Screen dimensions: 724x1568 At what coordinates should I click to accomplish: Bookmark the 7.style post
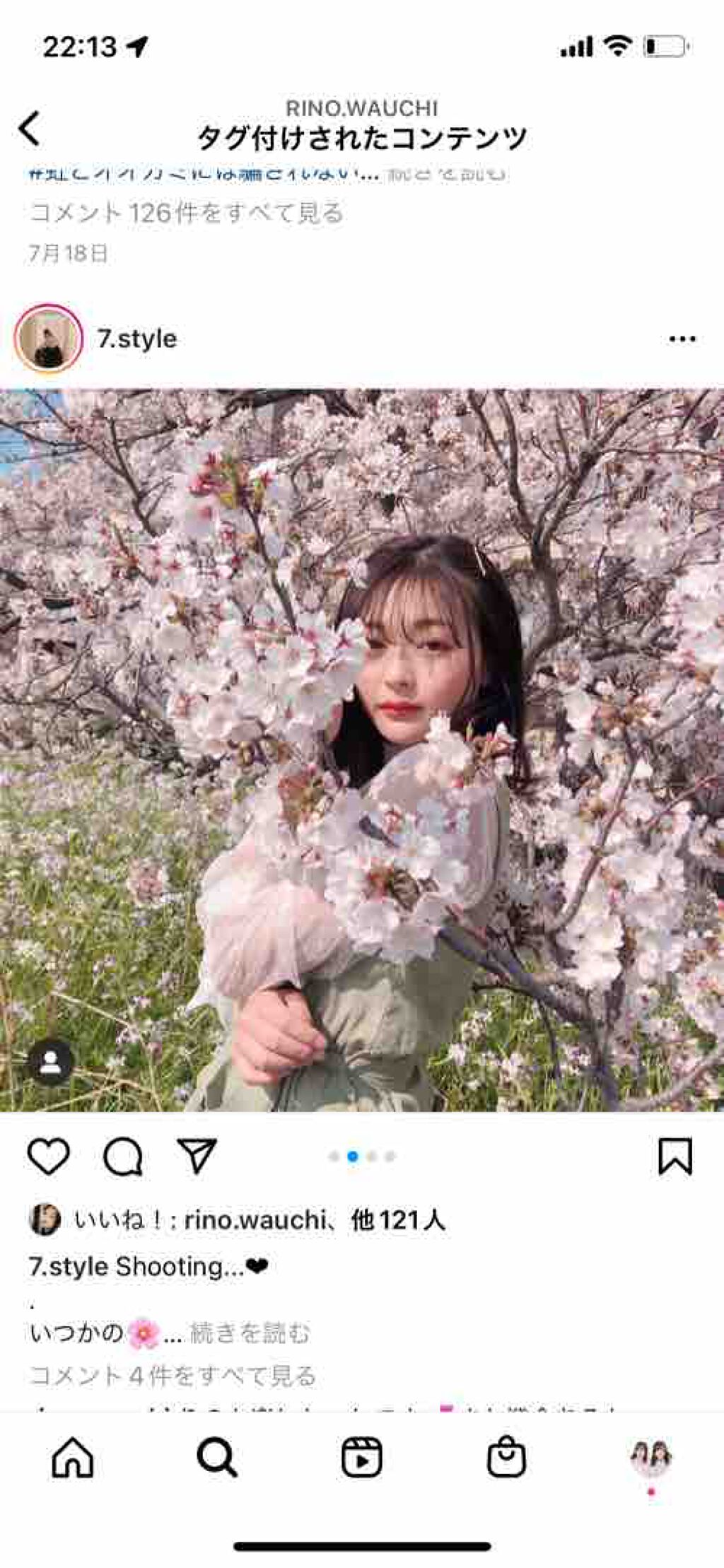coord(675,1157)
